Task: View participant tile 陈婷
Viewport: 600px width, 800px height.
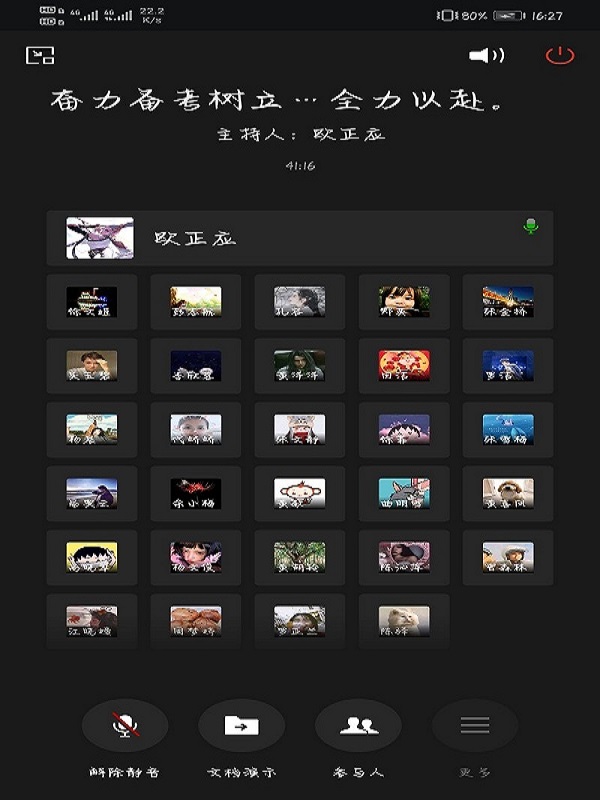Action: 404,621
